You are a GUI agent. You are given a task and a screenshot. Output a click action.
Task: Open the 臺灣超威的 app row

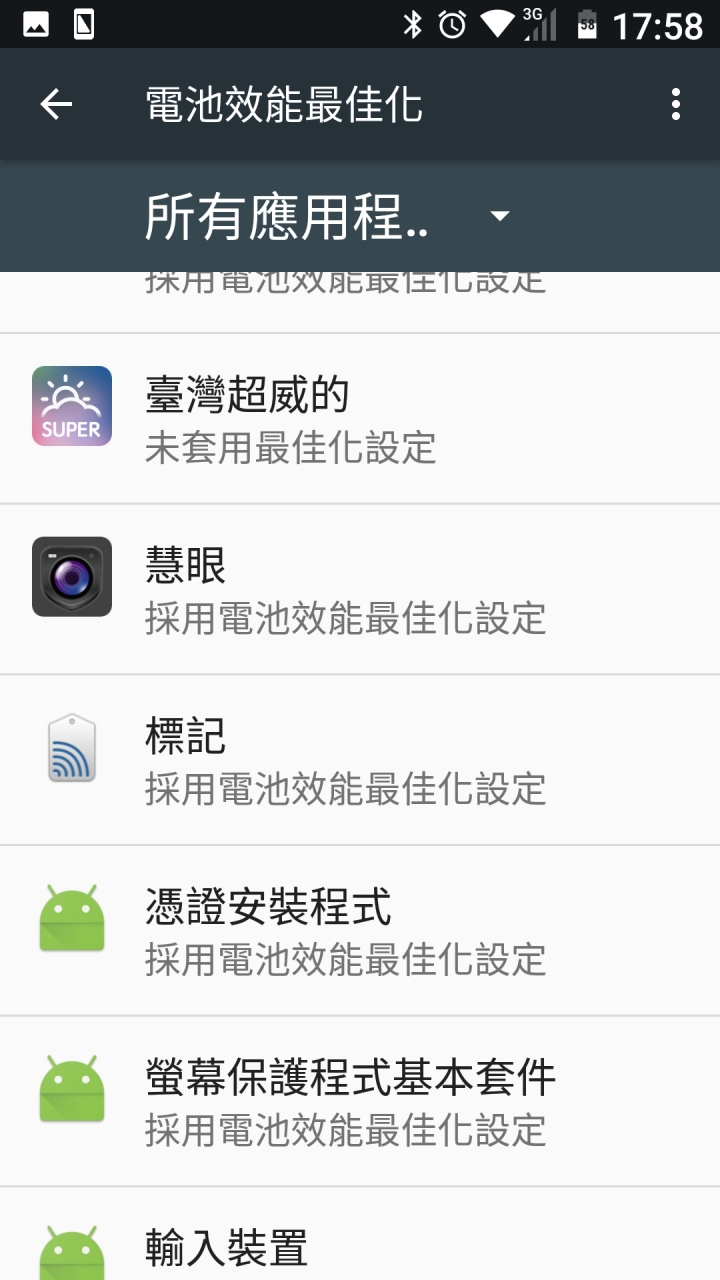coord(360,419)
